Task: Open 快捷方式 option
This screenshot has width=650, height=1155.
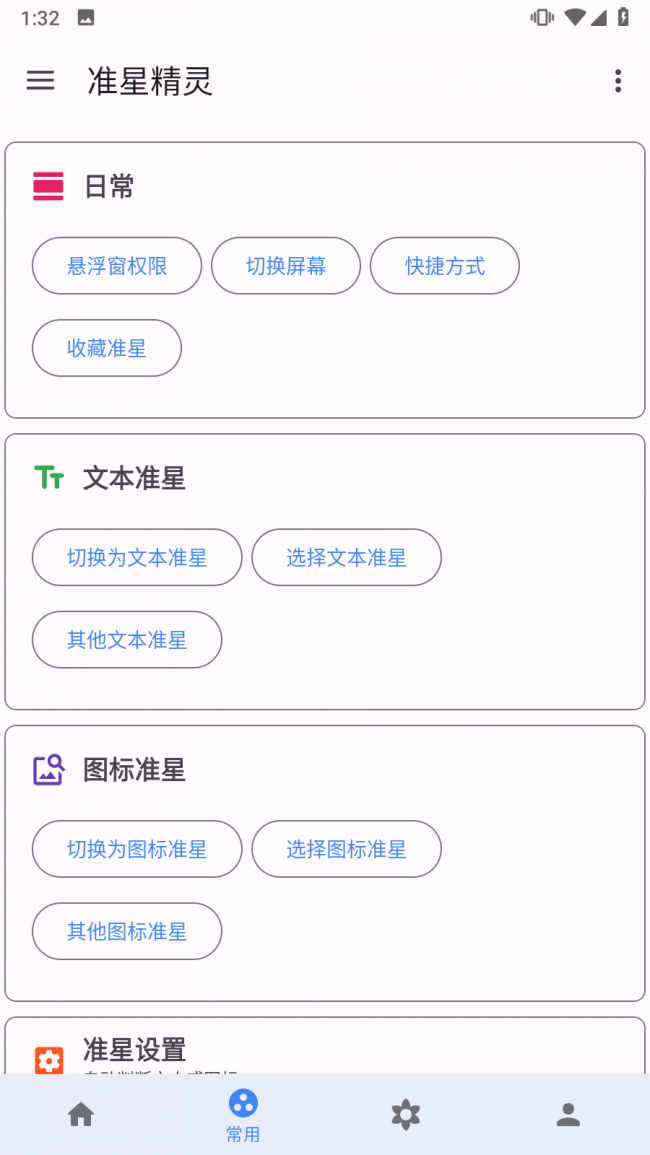Action: point(445,266)
